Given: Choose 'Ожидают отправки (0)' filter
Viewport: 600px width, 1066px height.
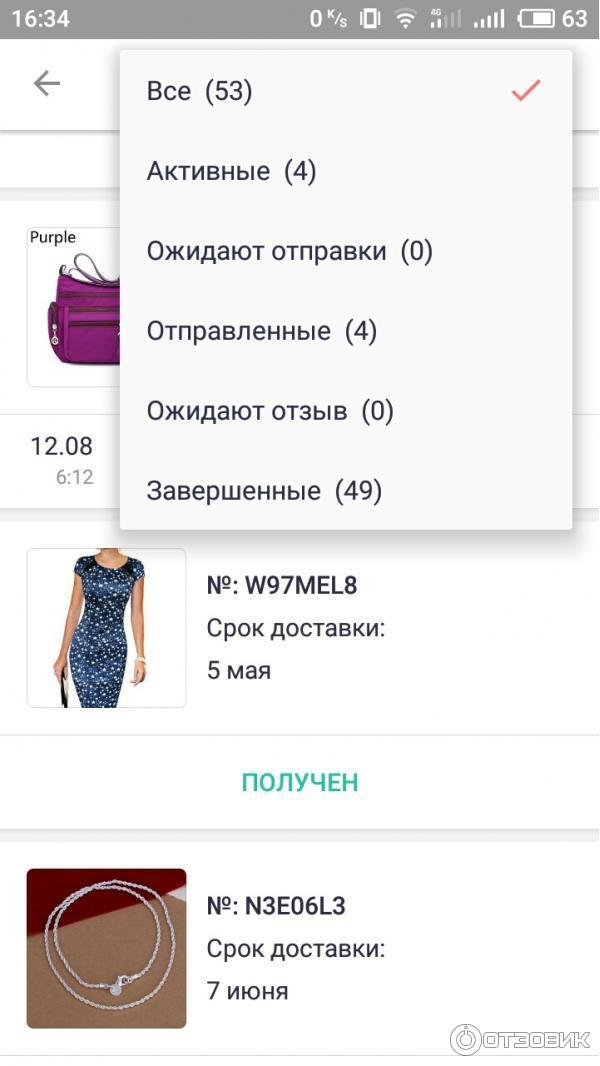Looking at the screenshot, I should 289,251.
